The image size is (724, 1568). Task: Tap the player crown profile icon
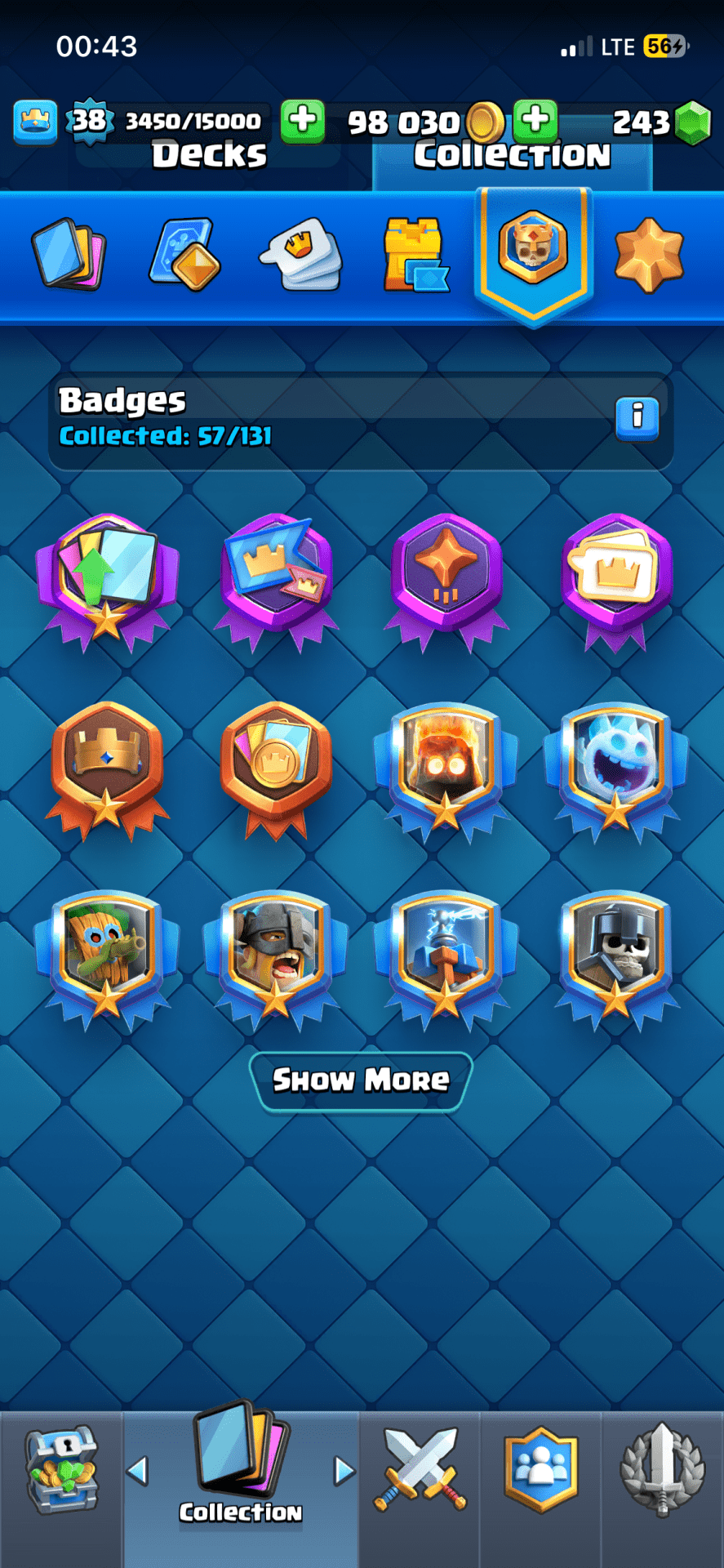pyautogui.click(x=35, y=122)
